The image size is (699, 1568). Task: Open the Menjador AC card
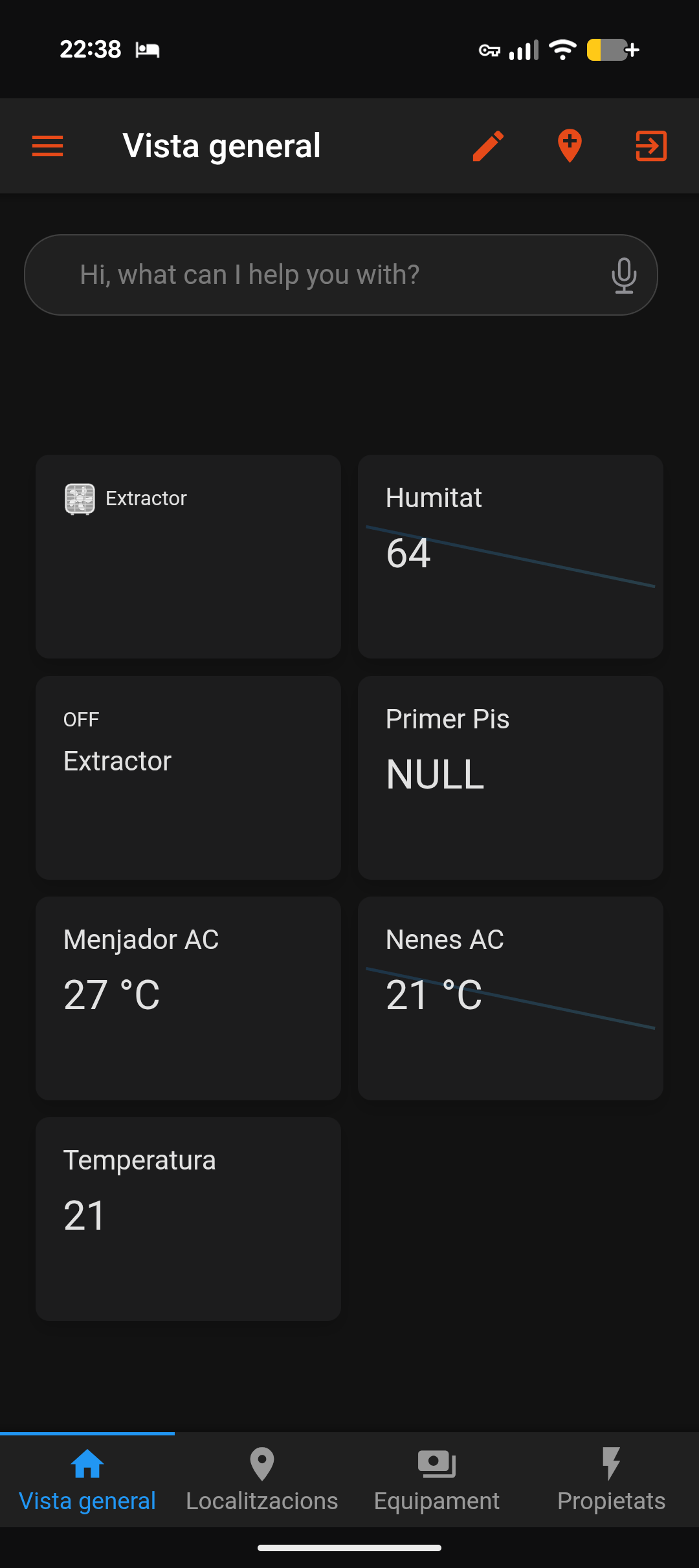coord(188,998)
